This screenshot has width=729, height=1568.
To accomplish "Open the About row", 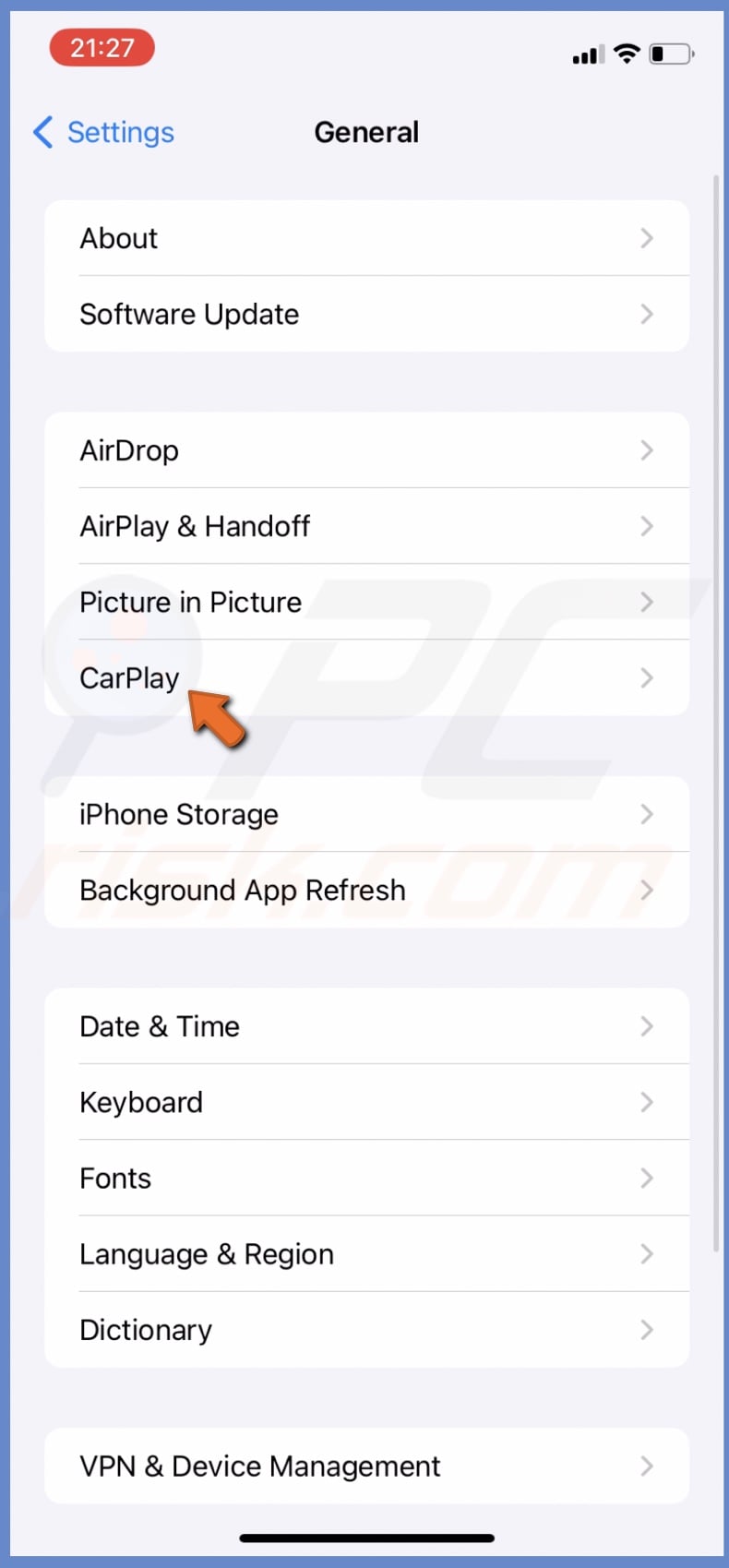I will [366, 238].
